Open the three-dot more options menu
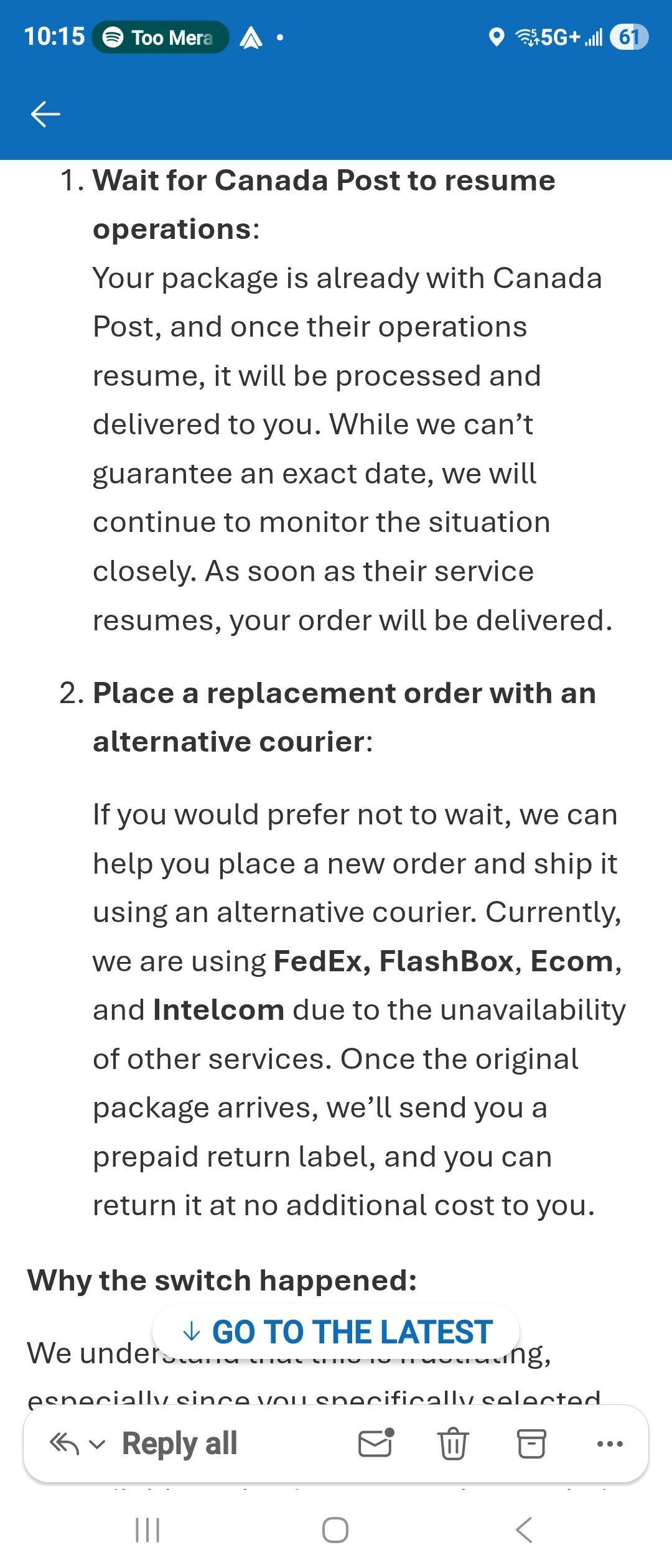The height and width of the screenshot is (1568, 672). [x=609, y=1444]
